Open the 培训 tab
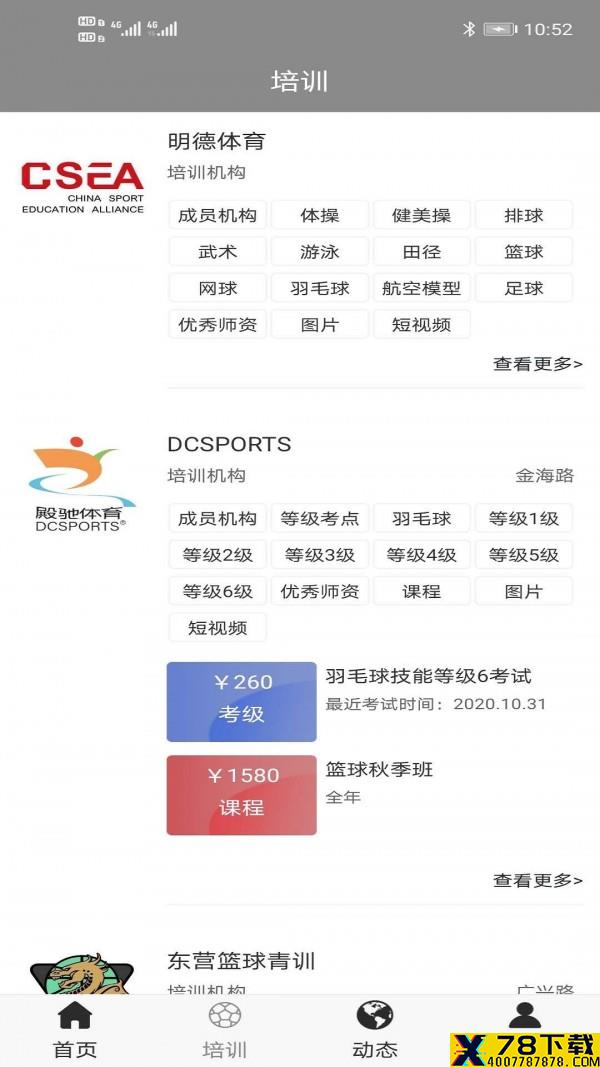 pyautogui.click(x=224, y=1030)
